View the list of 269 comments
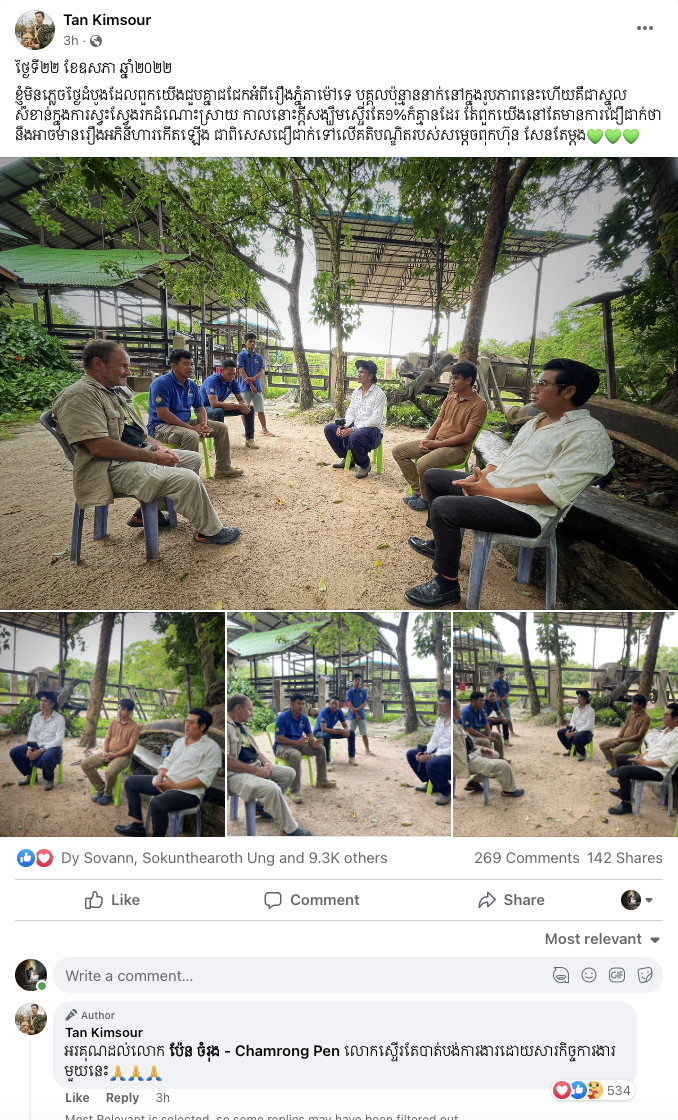The image size is (678, 1120). pyautogui.click(x=526, y=858)
